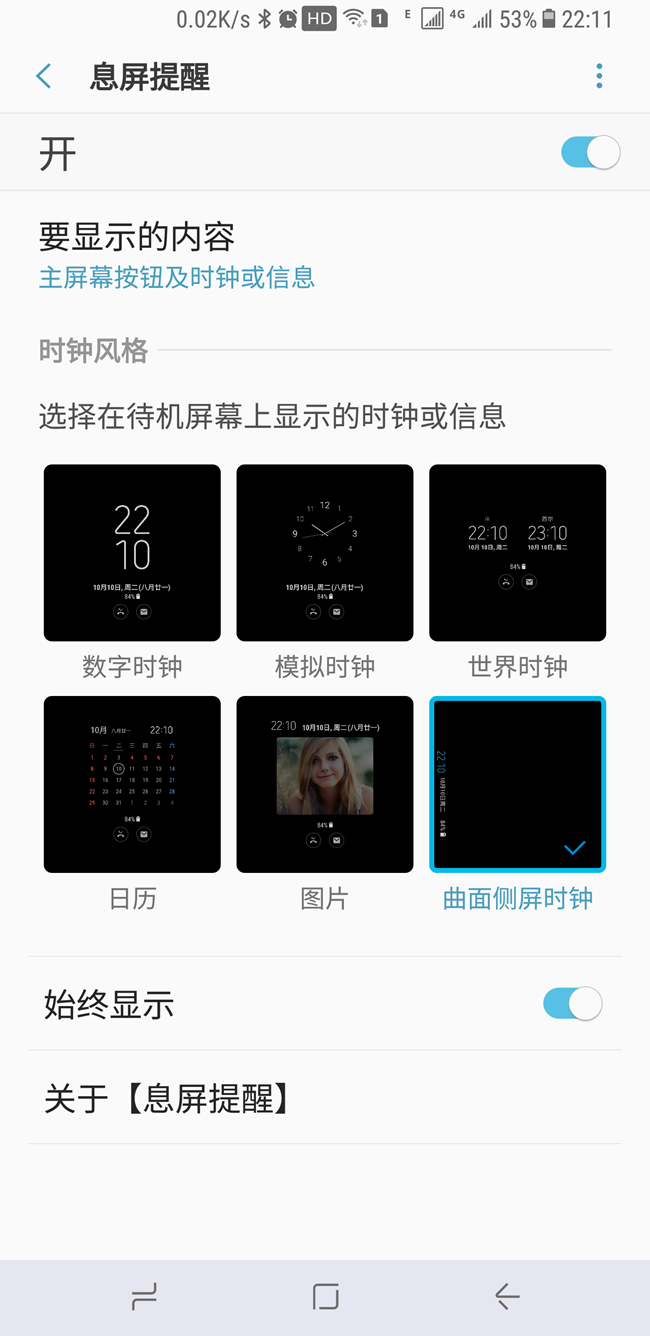Viewport: 650px width, 1336px height.
Task: Tap the 曲面侧屏时钟 clock style
Action: click(x=517, y=784)
